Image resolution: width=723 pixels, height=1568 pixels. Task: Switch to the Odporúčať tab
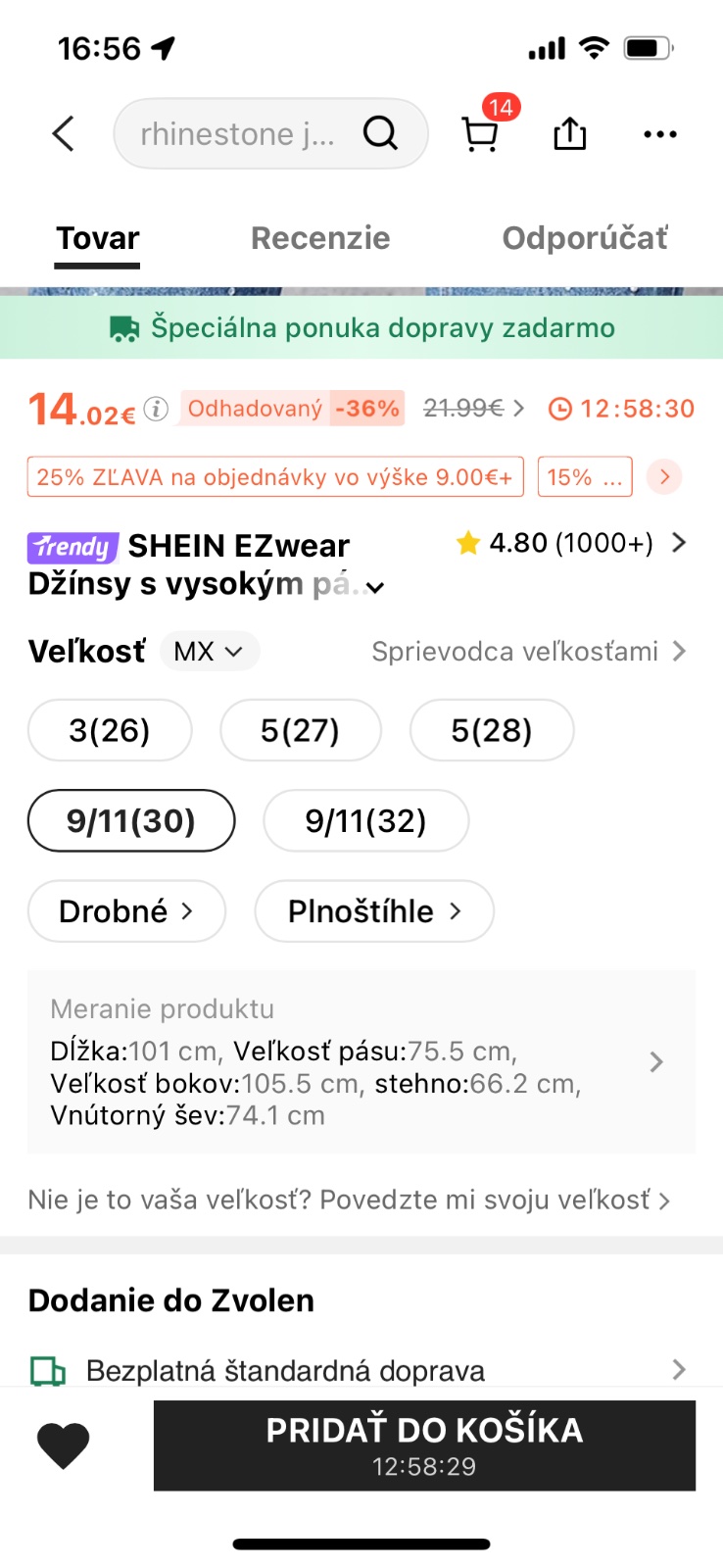[585, 238]
